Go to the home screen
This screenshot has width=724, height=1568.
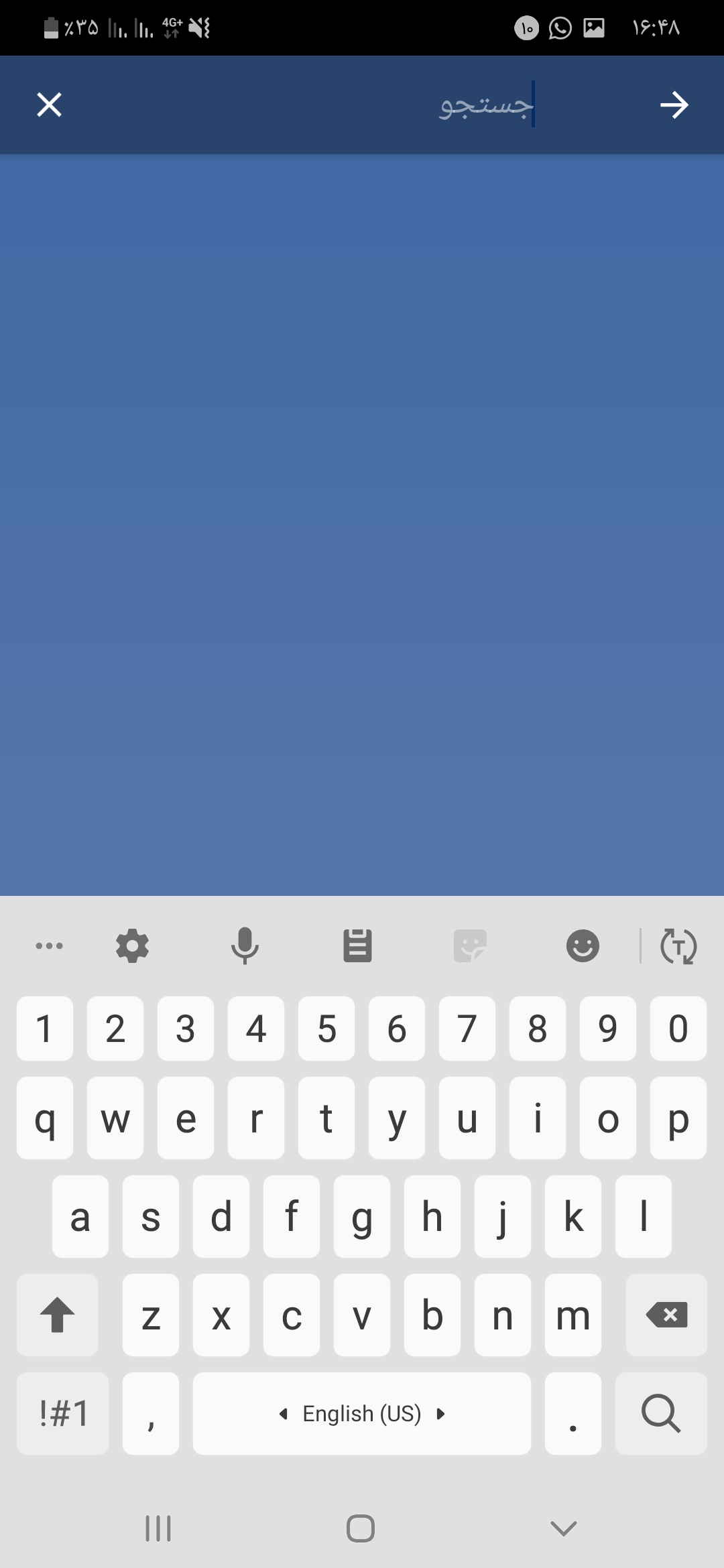pos(361,1528)
